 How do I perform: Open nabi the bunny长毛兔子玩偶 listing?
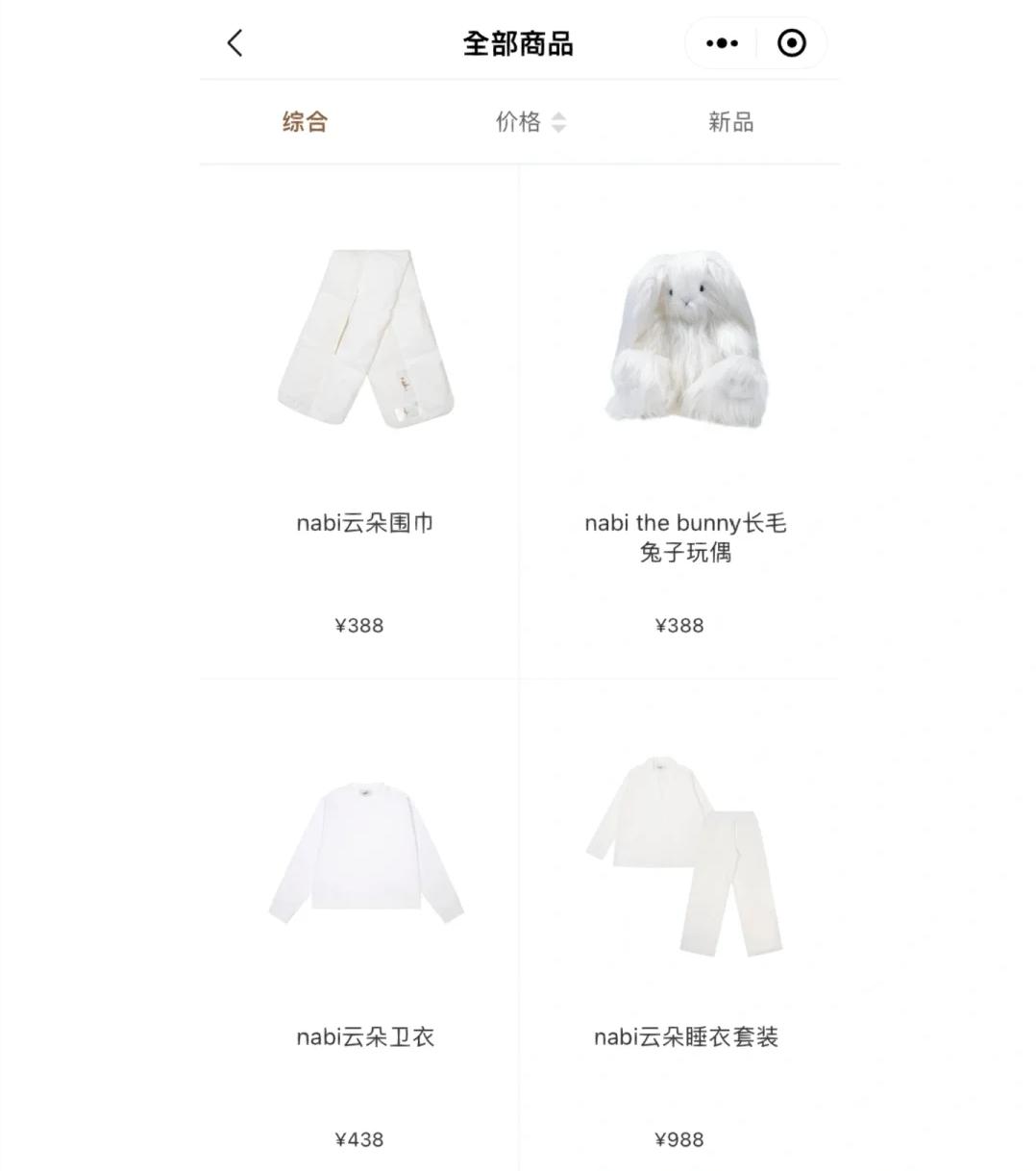pyautogui.click(x=684, y=537)
